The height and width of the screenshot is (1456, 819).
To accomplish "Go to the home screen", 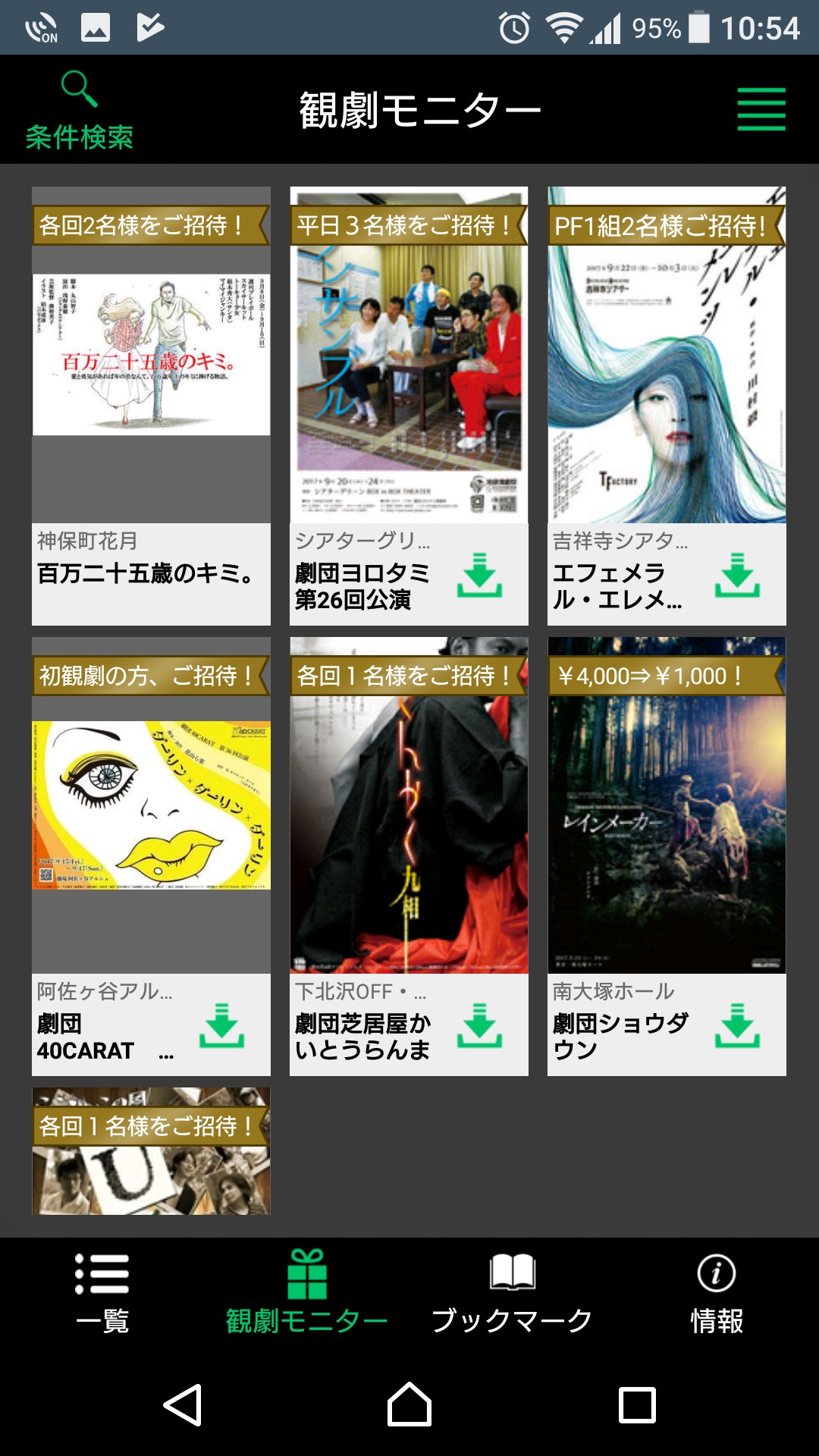I will pos(409,1404).
